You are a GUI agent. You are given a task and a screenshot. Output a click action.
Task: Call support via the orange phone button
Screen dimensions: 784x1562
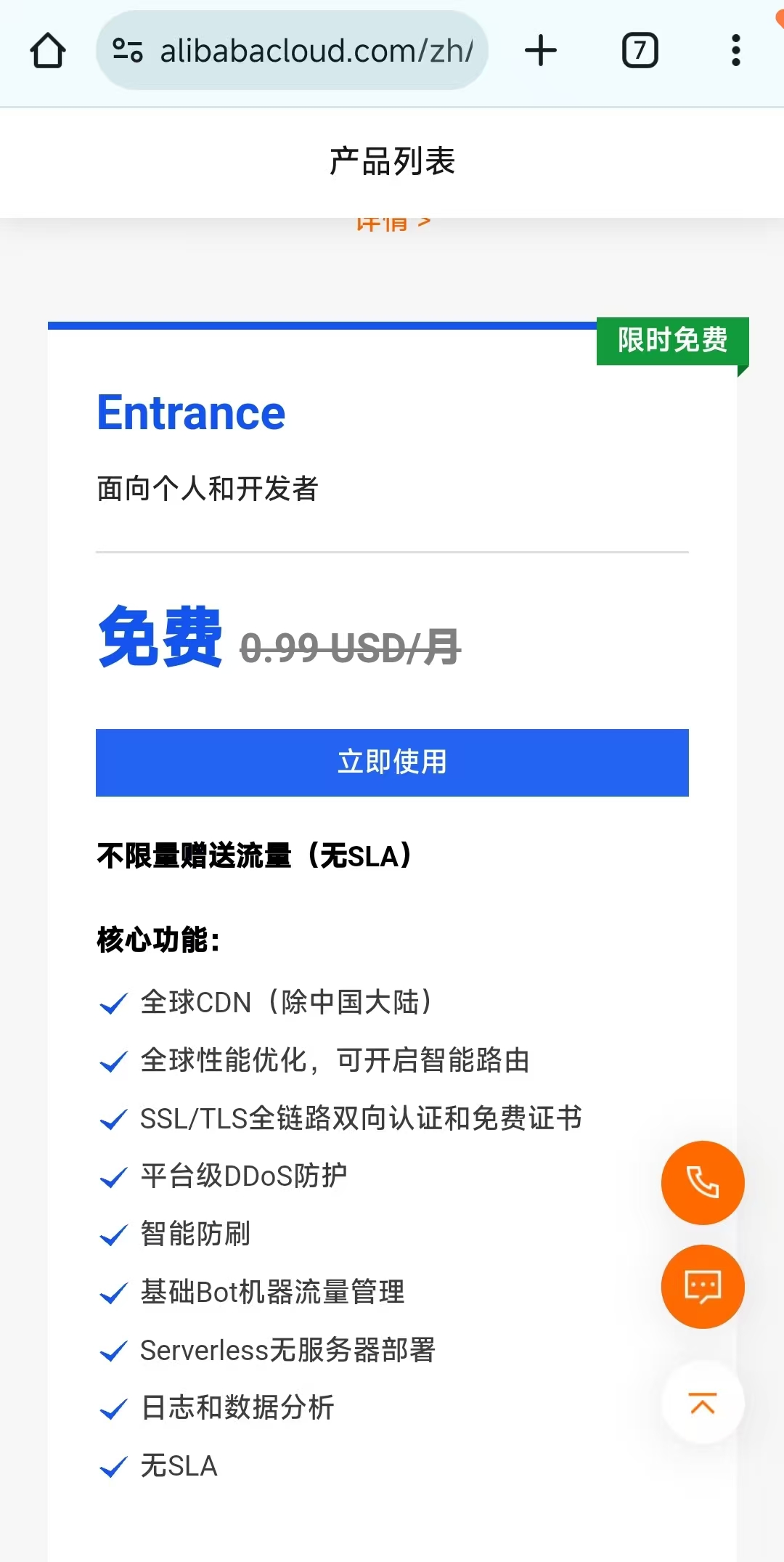702,1182
